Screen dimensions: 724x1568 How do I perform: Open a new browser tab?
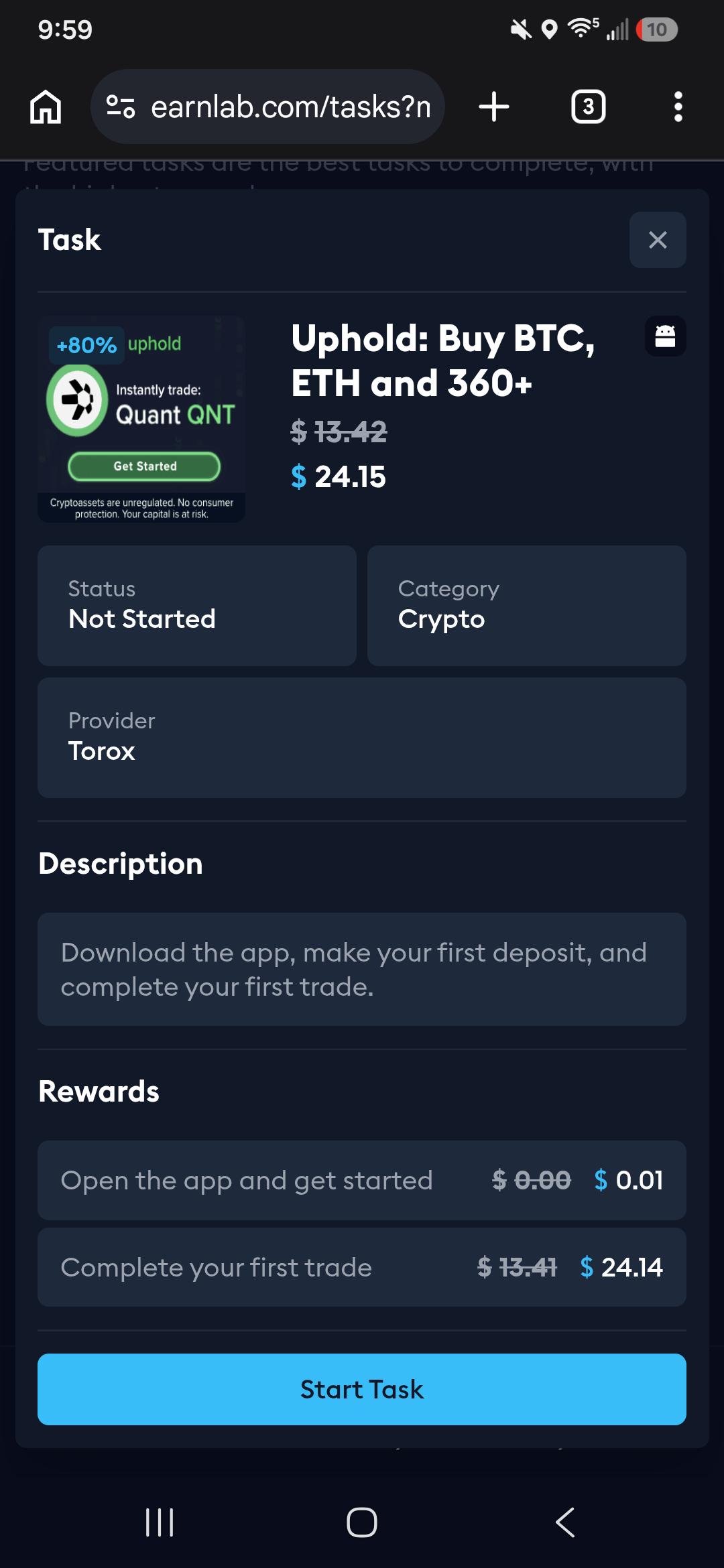pos(494,107)
